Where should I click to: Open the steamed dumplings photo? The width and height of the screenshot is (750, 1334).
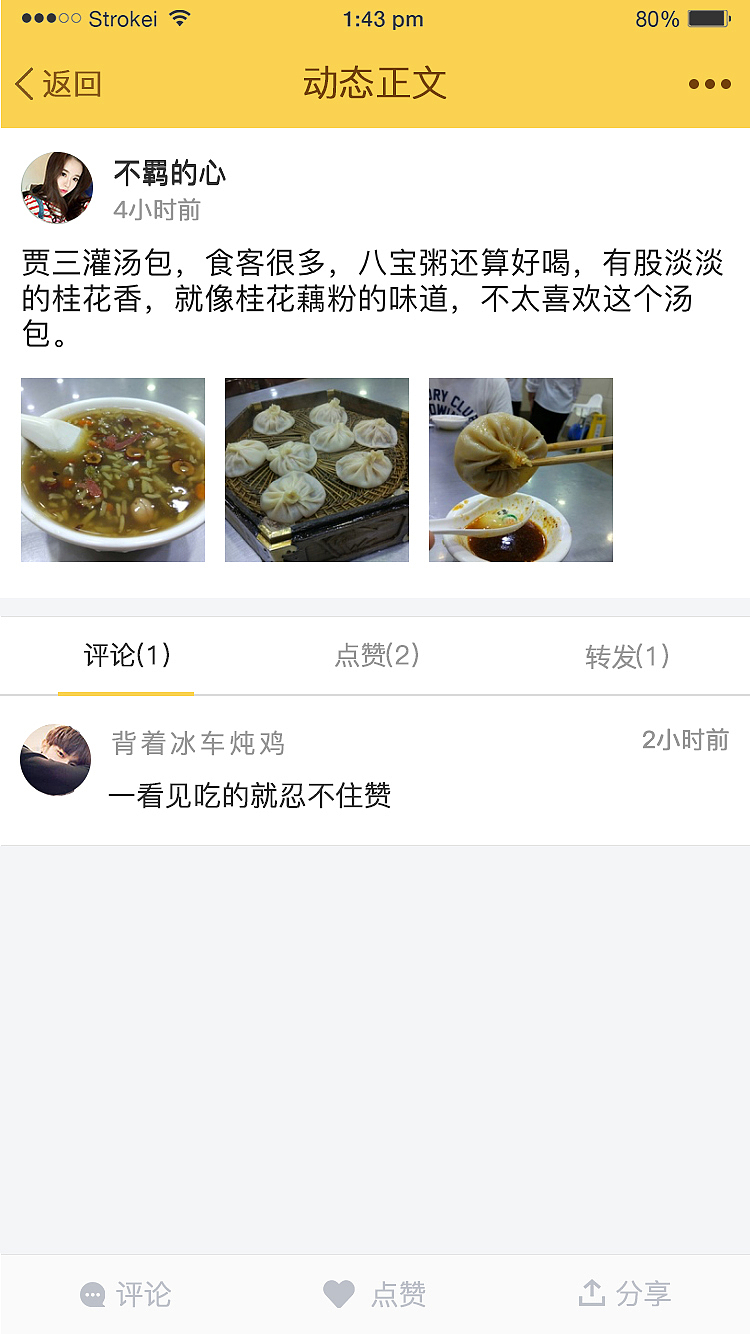point(316,469)
